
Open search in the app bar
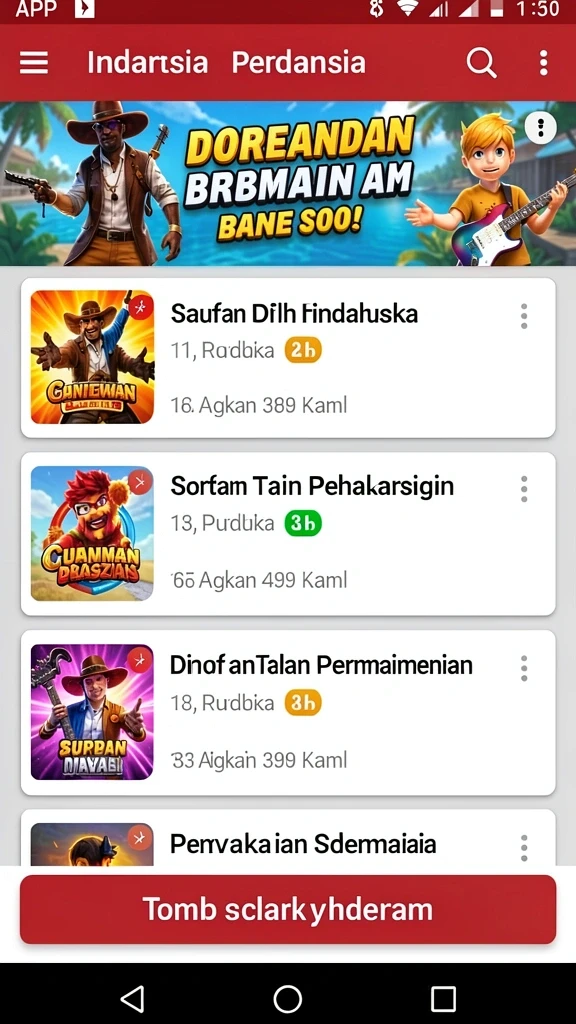[481, 63]
